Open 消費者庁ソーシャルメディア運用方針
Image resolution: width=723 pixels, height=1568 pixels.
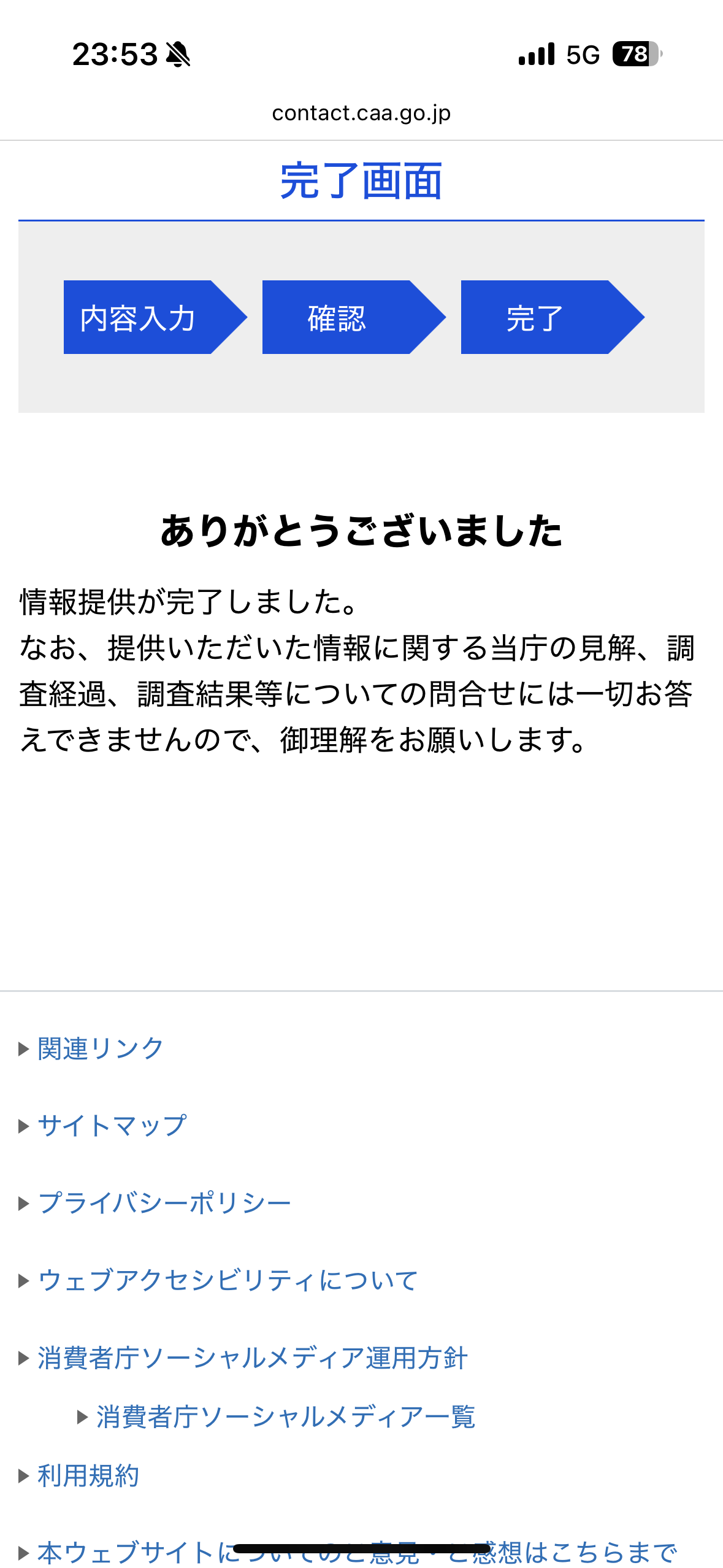pos(253,1358)
